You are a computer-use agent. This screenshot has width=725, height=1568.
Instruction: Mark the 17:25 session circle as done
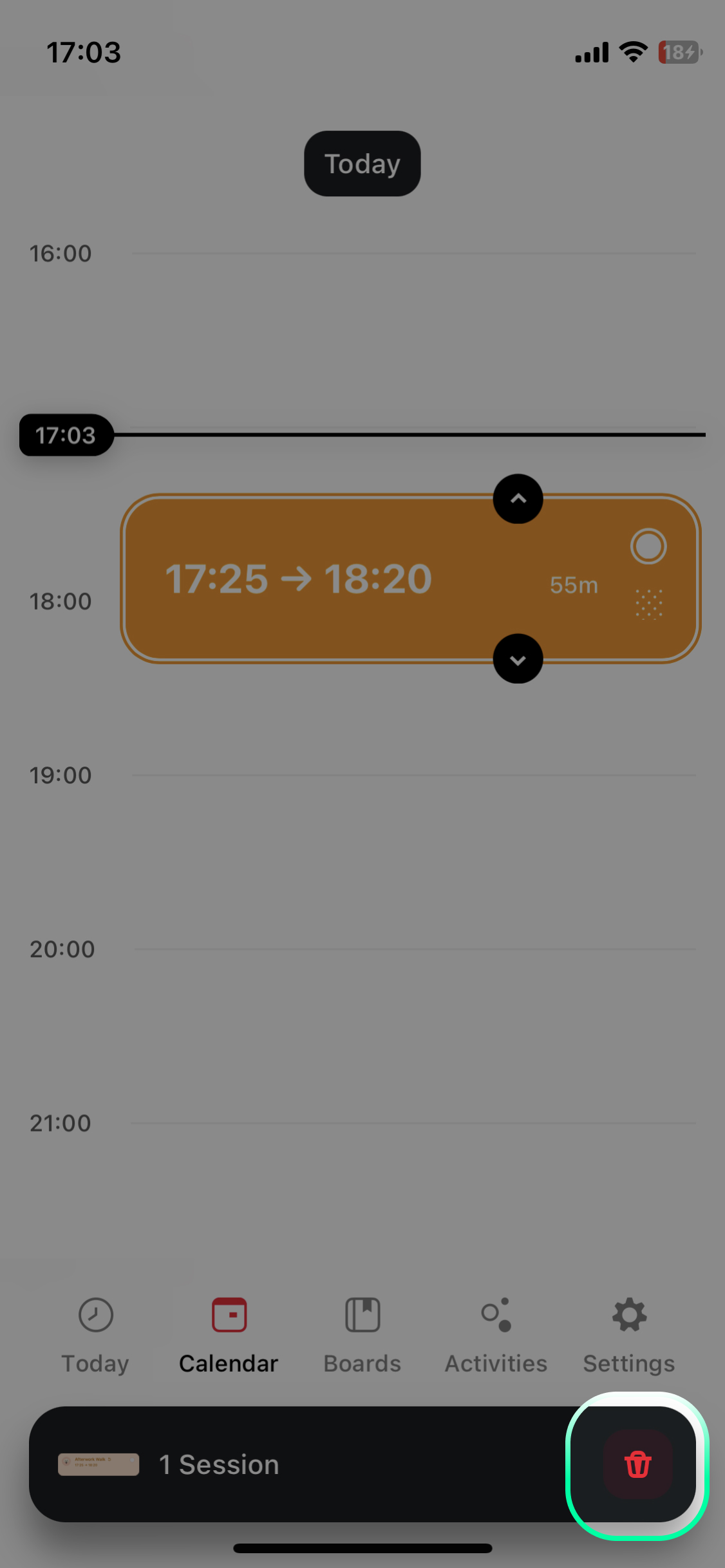click(x=648, y=546)
